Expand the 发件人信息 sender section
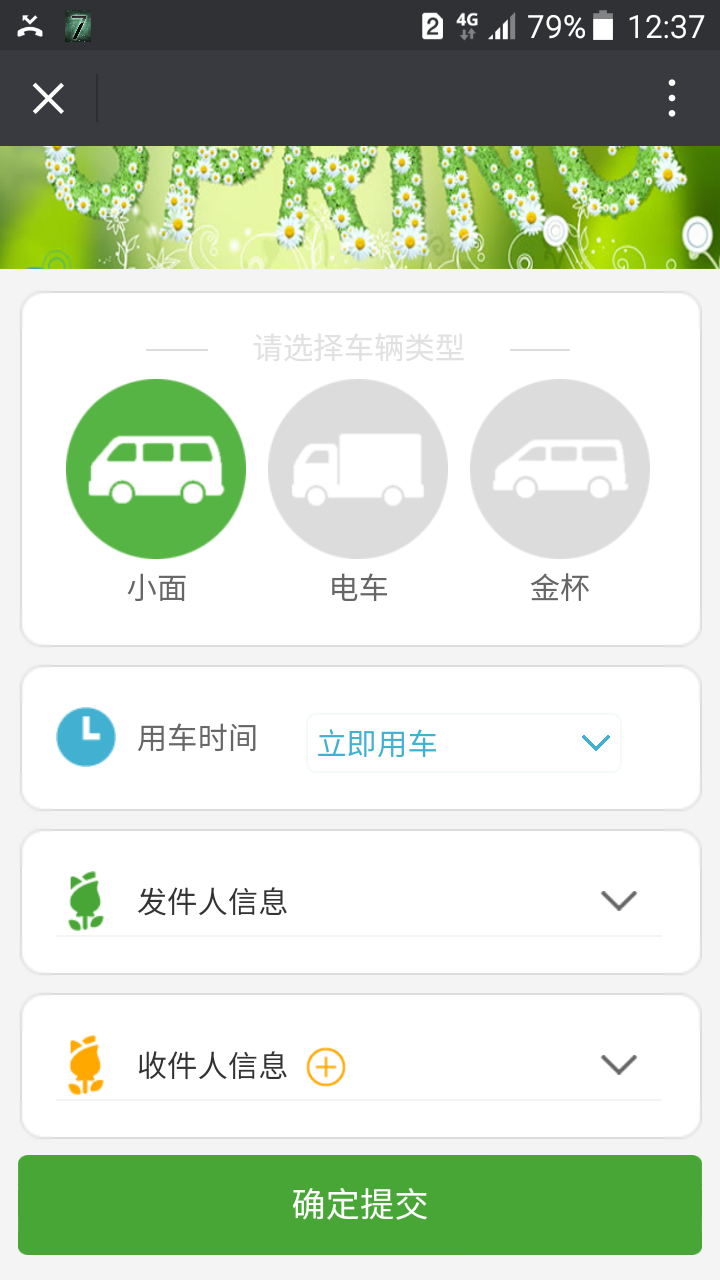This screenshot has height=1280, width=720. click(x=617, y=900)
